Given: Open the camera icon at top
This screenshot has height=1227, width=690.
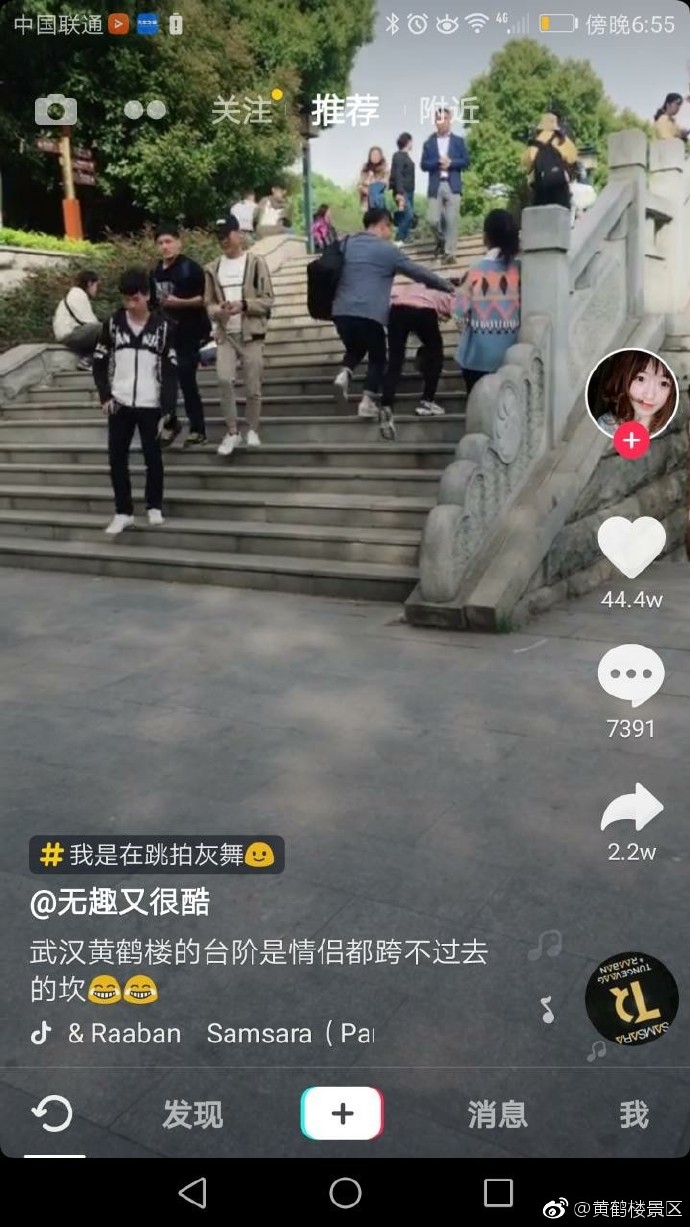Looking at the screenshot, I should point(56,109).
